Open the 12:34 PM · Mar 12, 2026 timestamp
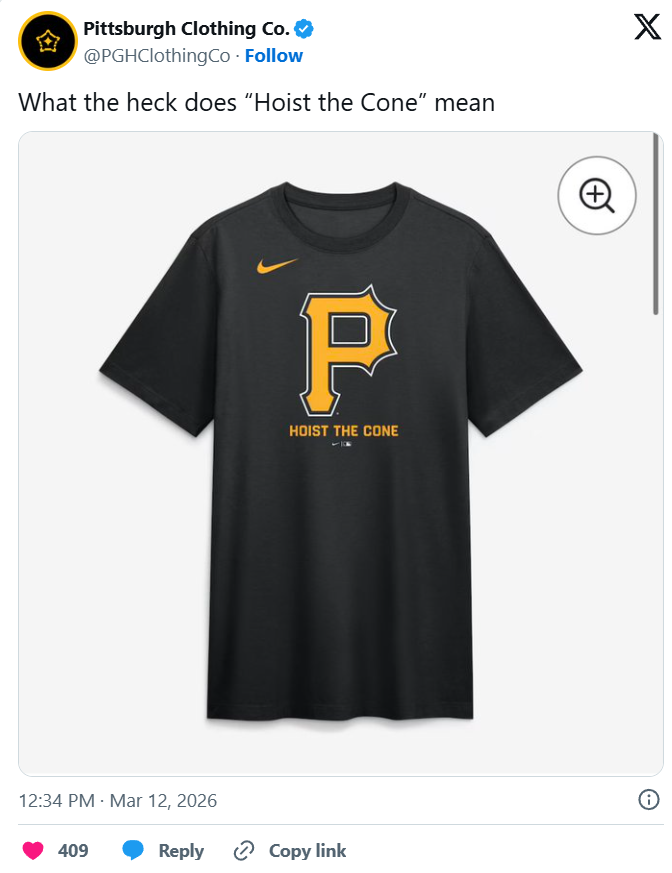Image resolution: width=672 pixels, height=873 pixels. click(x=118, y=800)
